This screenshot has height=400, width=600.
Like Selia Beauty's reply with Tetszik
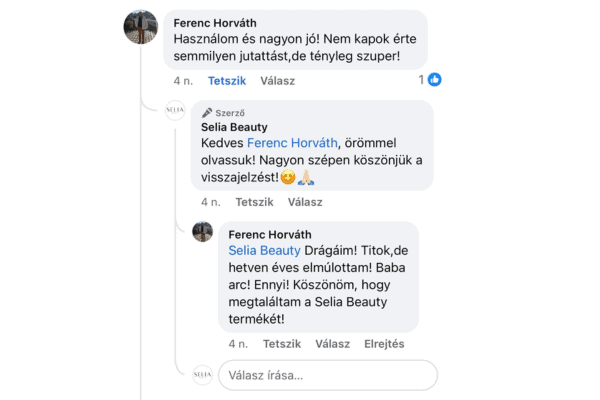click(254, 201)
